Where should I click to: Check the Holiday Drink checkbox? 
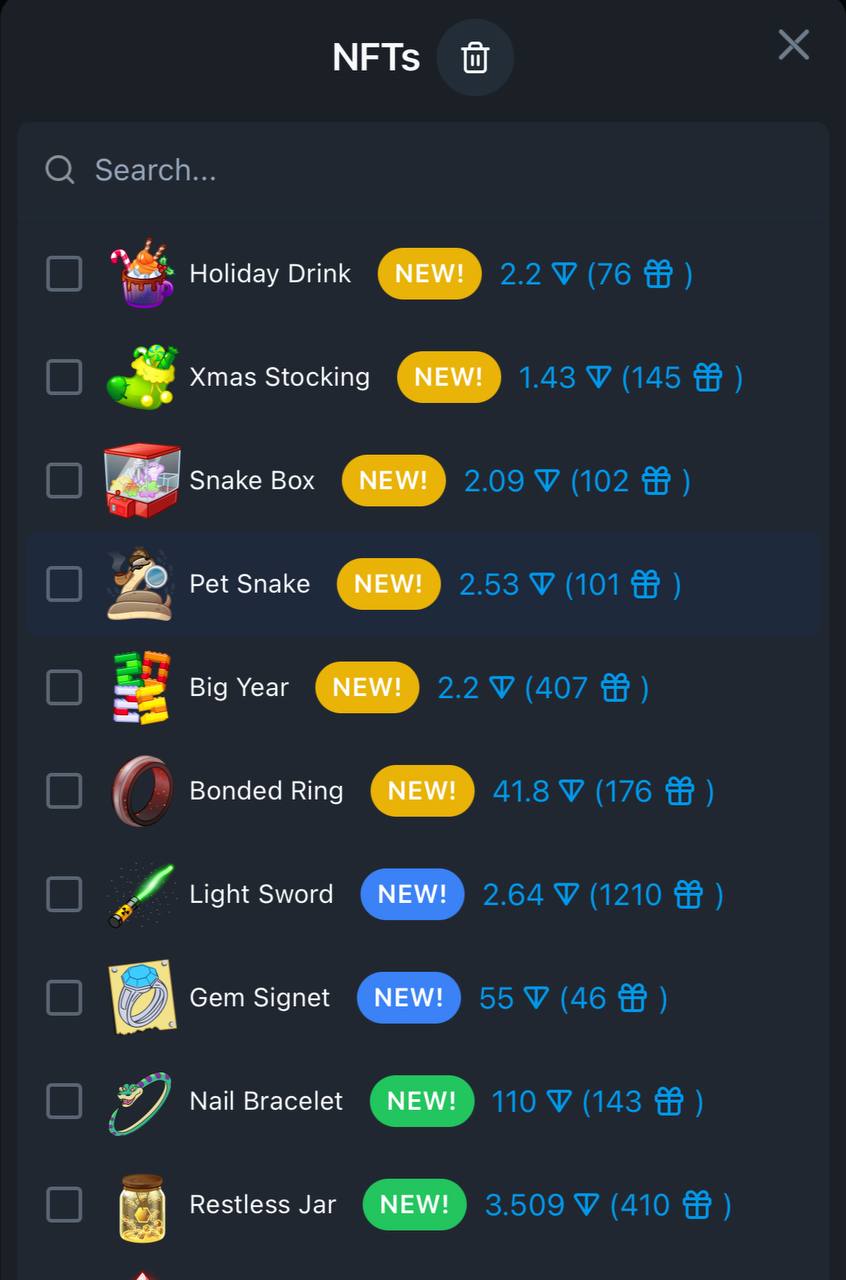click(x=64, y=273)
